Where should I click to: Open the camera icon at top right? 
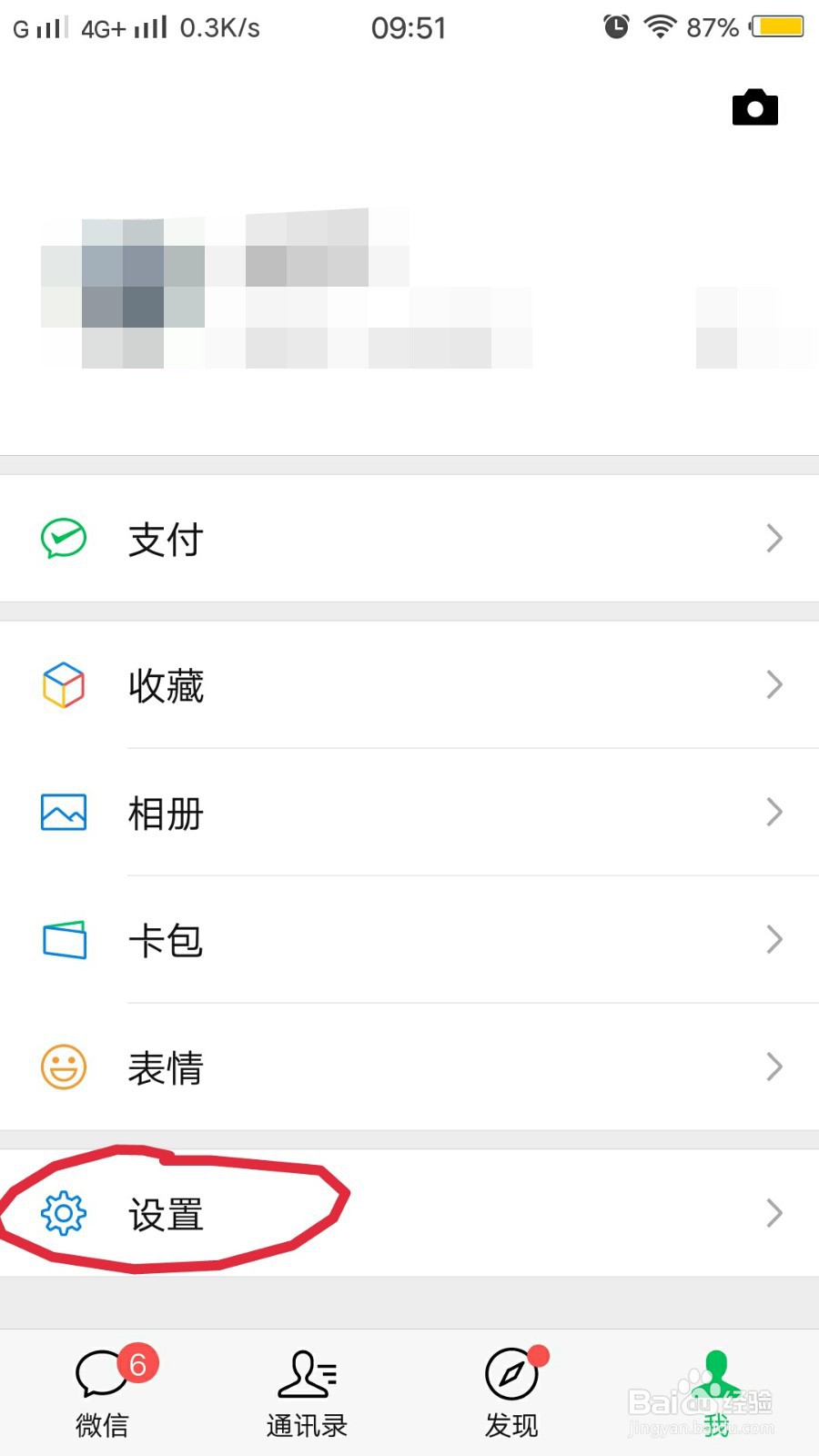[x=753, y=106]
